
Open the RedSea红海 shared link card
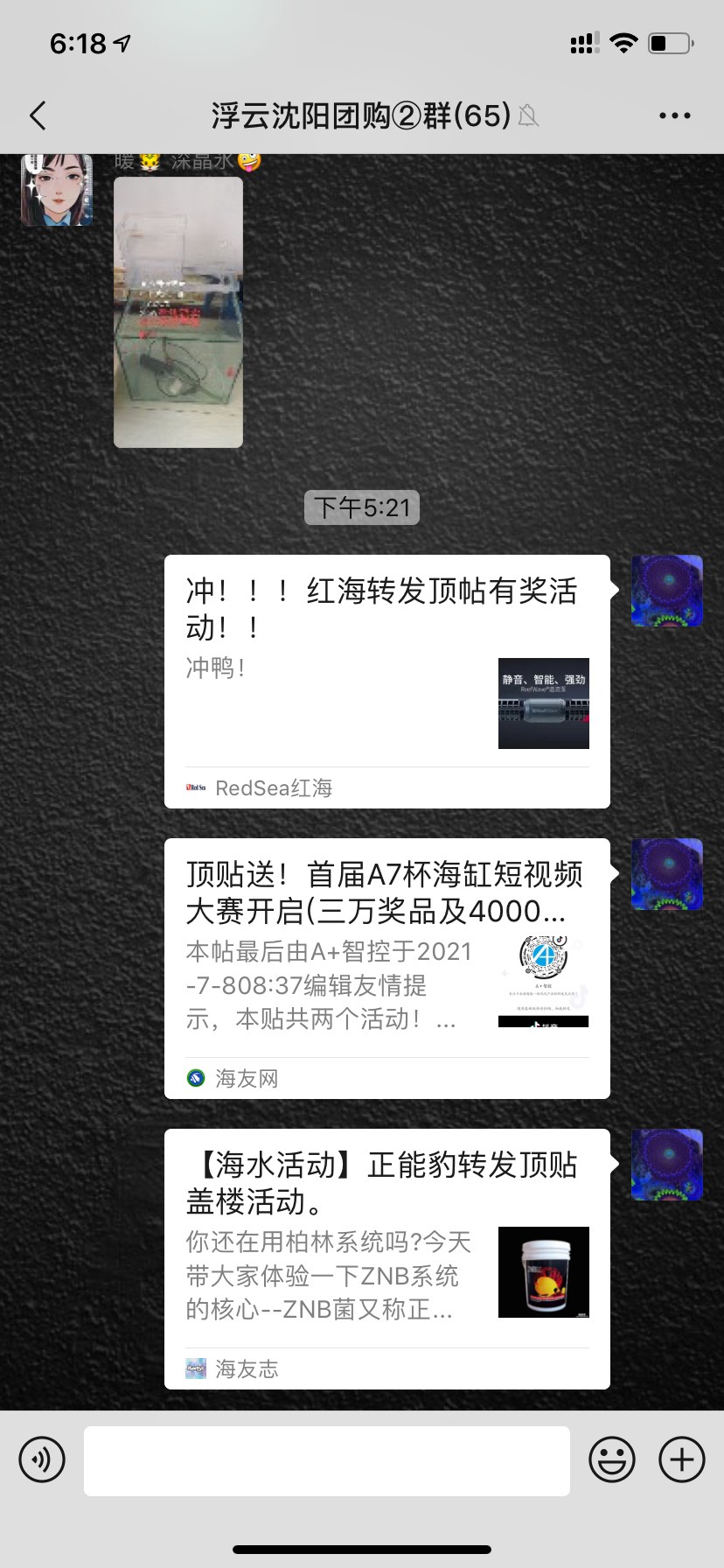pyautogui.click(x=386, y=681)
